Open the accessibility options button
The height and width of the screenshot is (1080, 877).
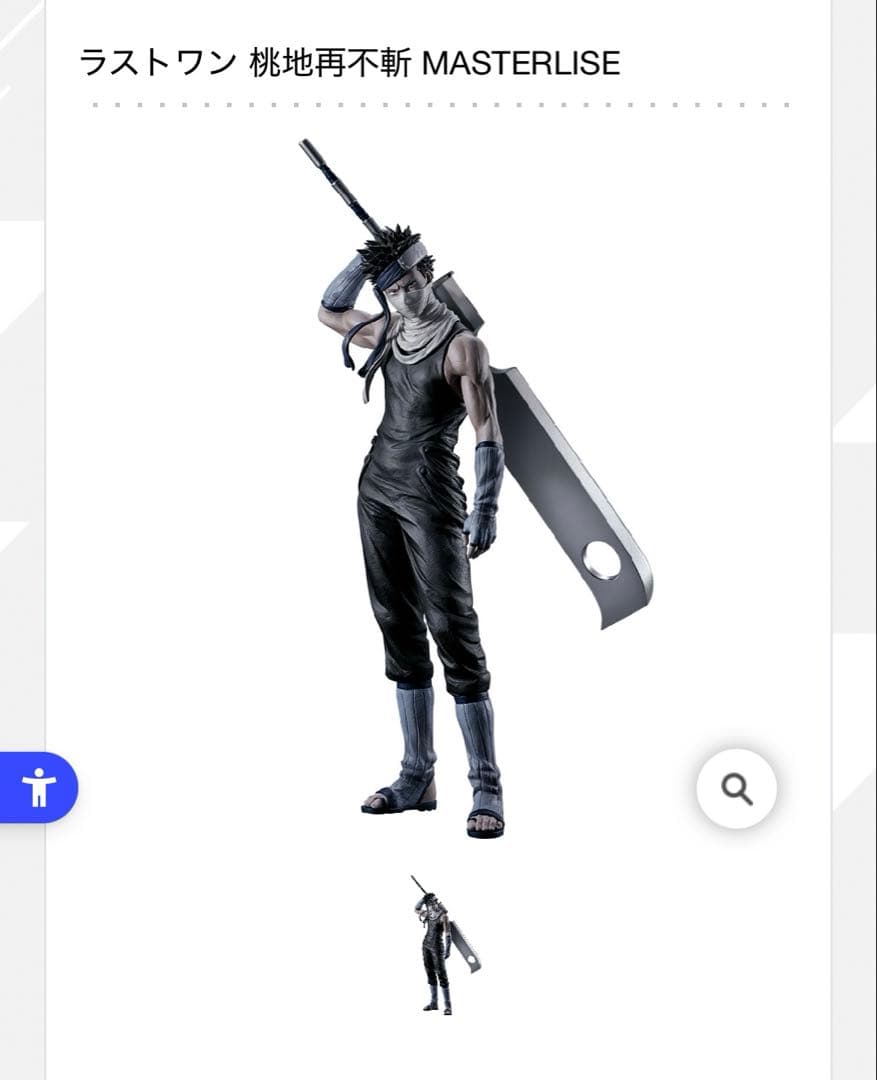39,787
